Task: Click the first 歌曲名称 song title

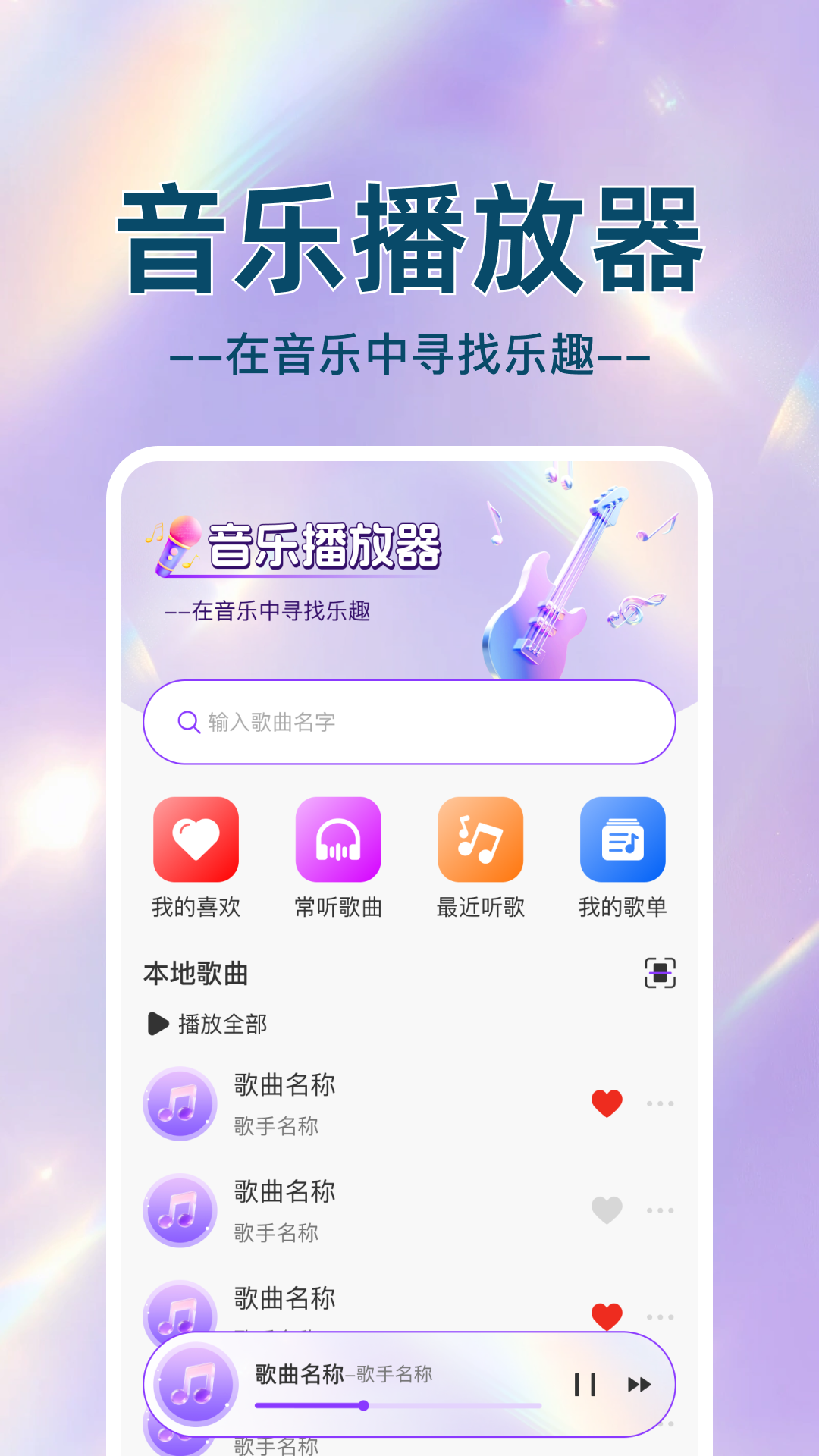Action: (x=283, y=1085)
